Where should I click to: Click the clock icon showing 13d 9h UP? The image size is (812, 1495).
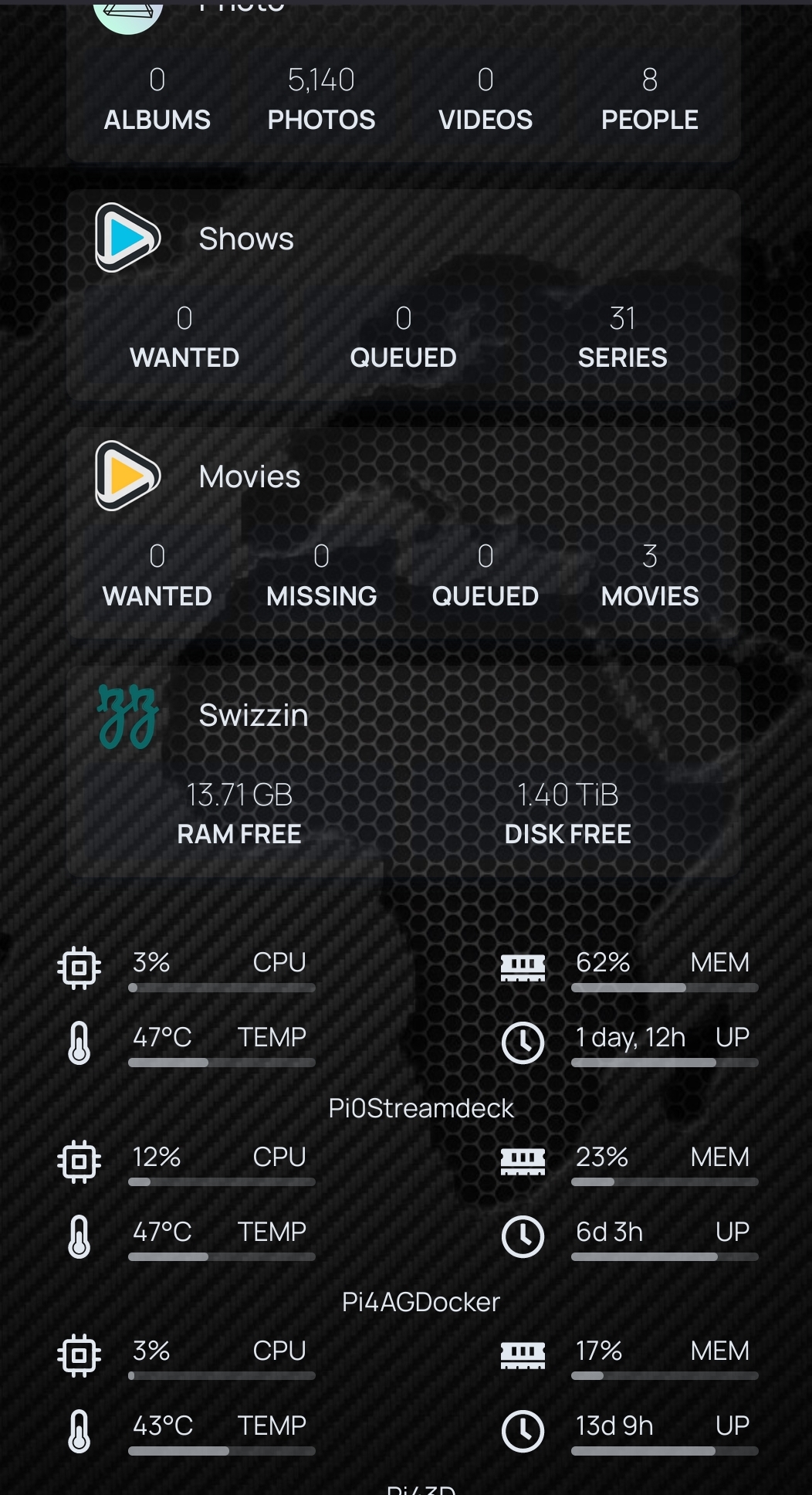[523, 1430]
